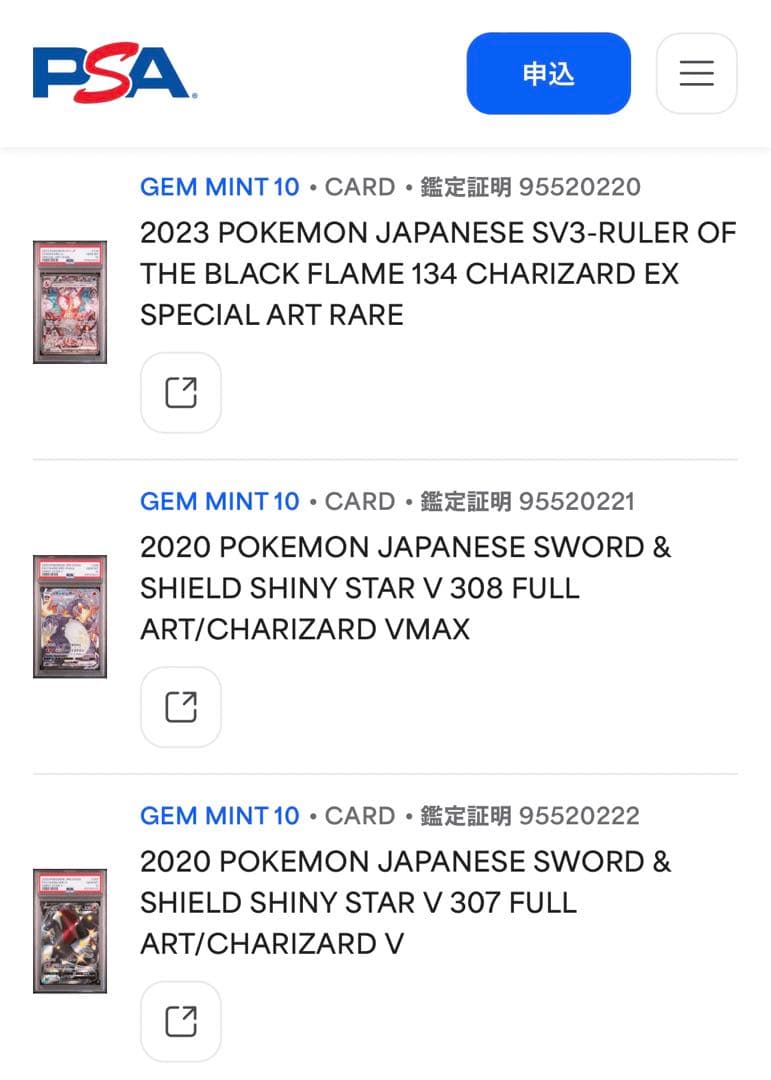Image resolution: width=771 pixels, height=1080 pixels.
Task: Open external link for Charizard VMAX cert
Action: point(181,707)
